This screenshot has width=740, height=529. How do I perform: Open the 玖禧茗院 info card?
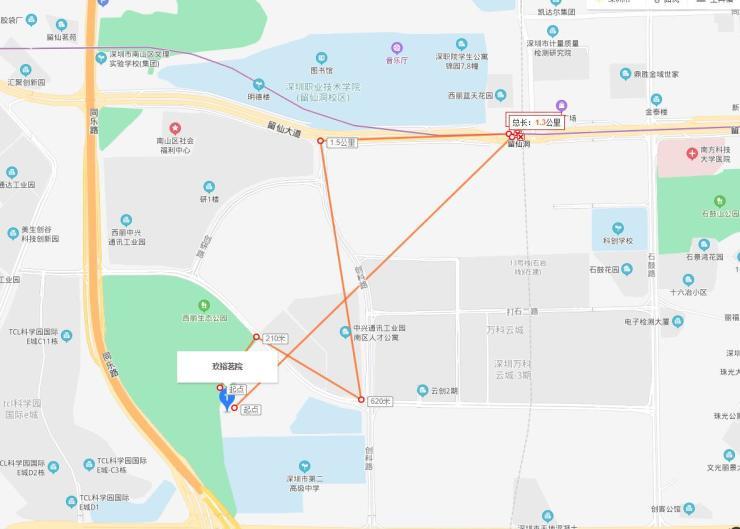(227, 367)
